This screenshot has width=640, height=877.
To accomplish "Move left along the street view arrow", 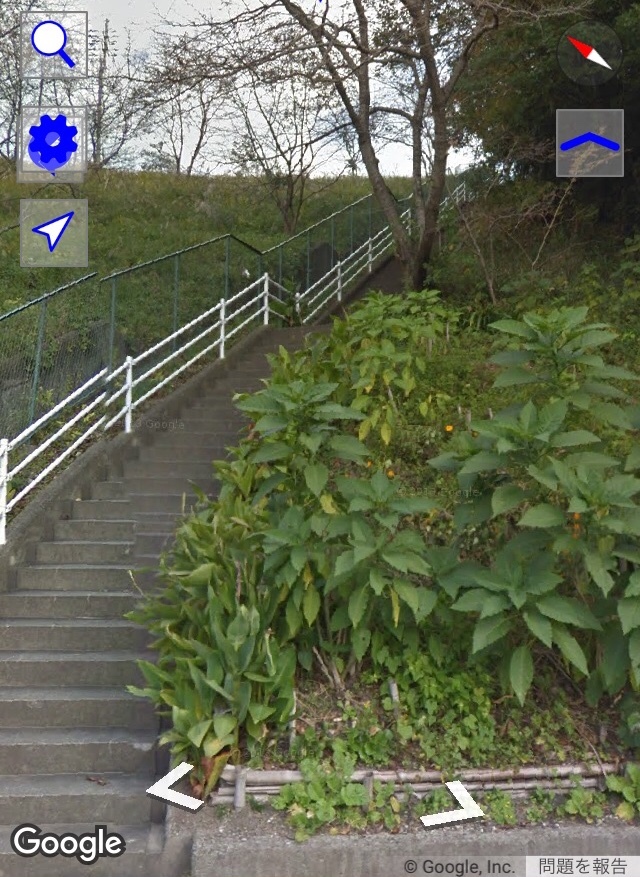I will [175, 786].
